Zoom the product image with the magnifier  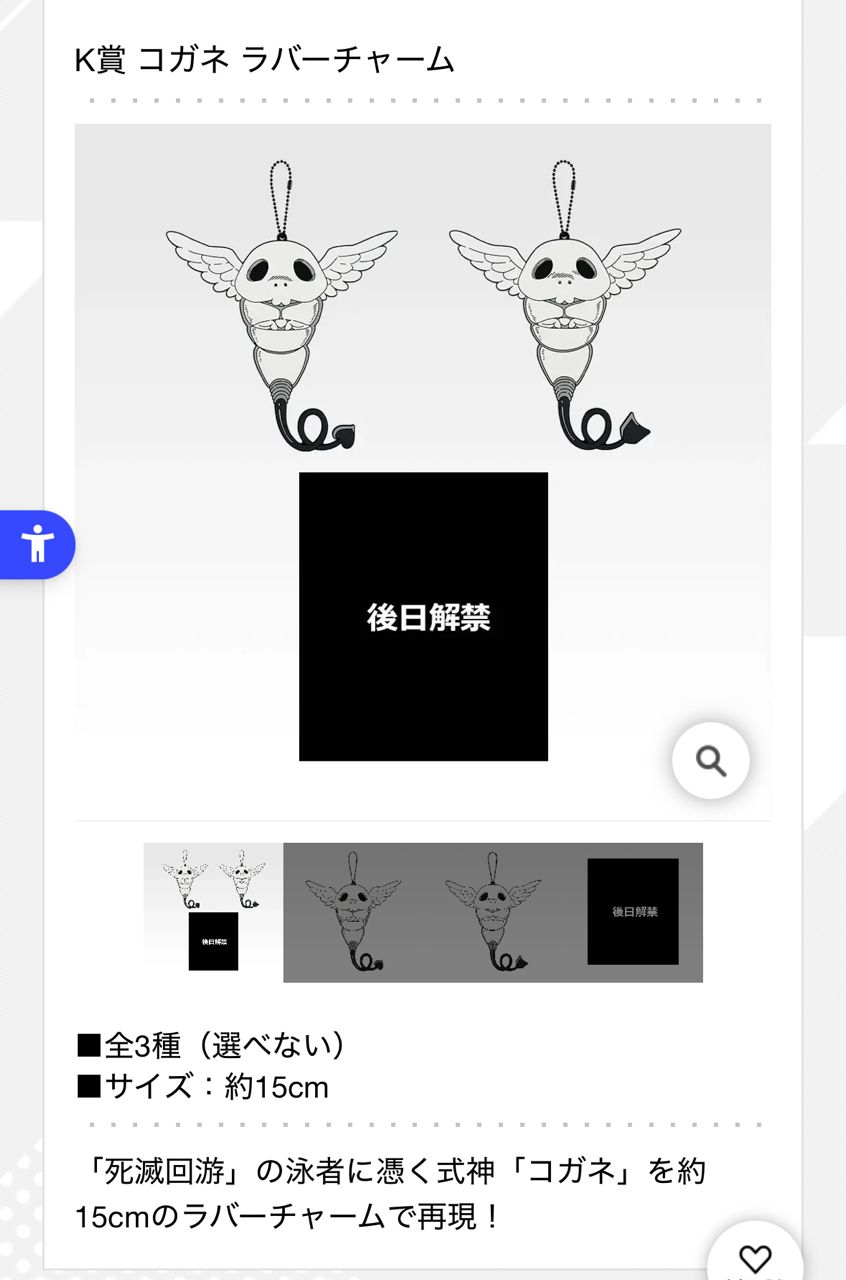click(711, 761)
